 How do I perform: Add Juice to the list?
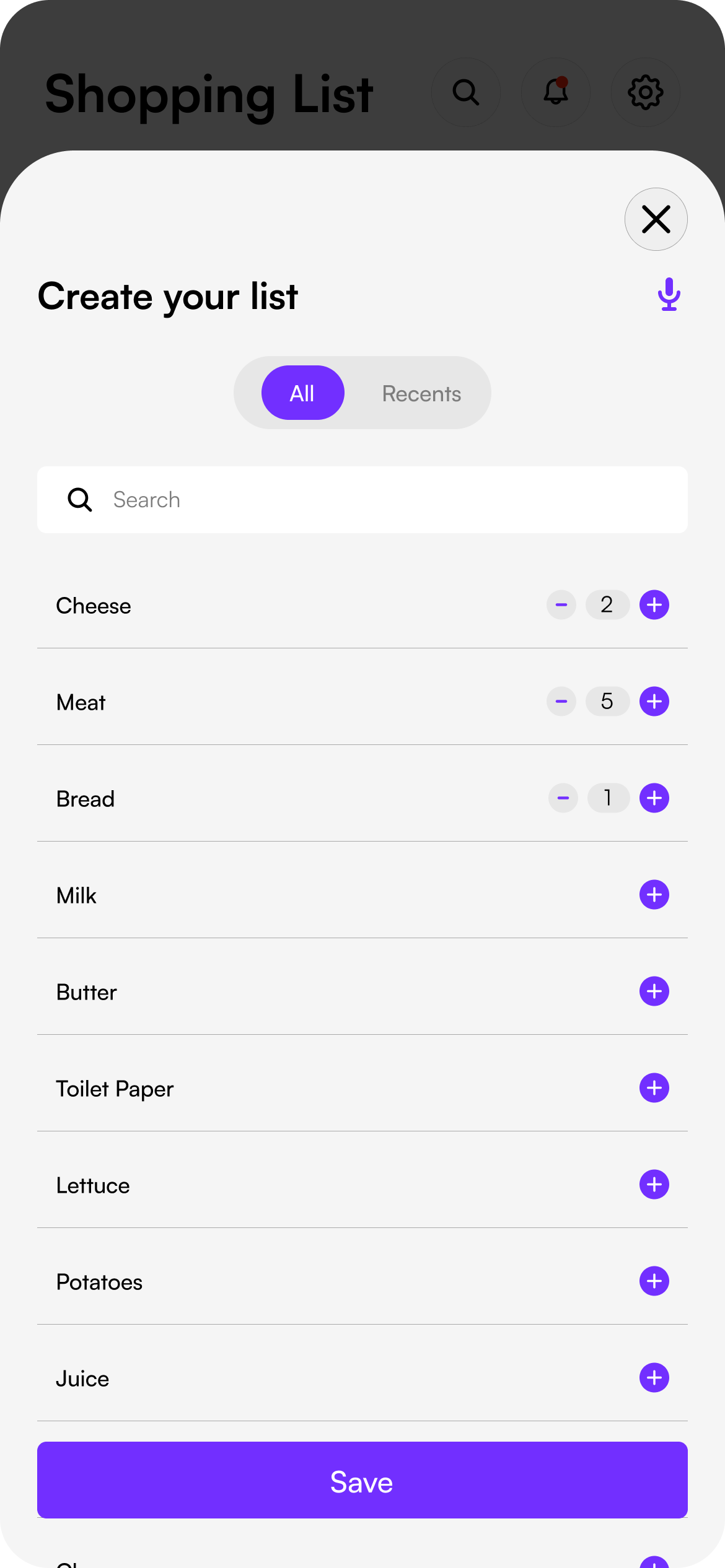coord(654,1377)
